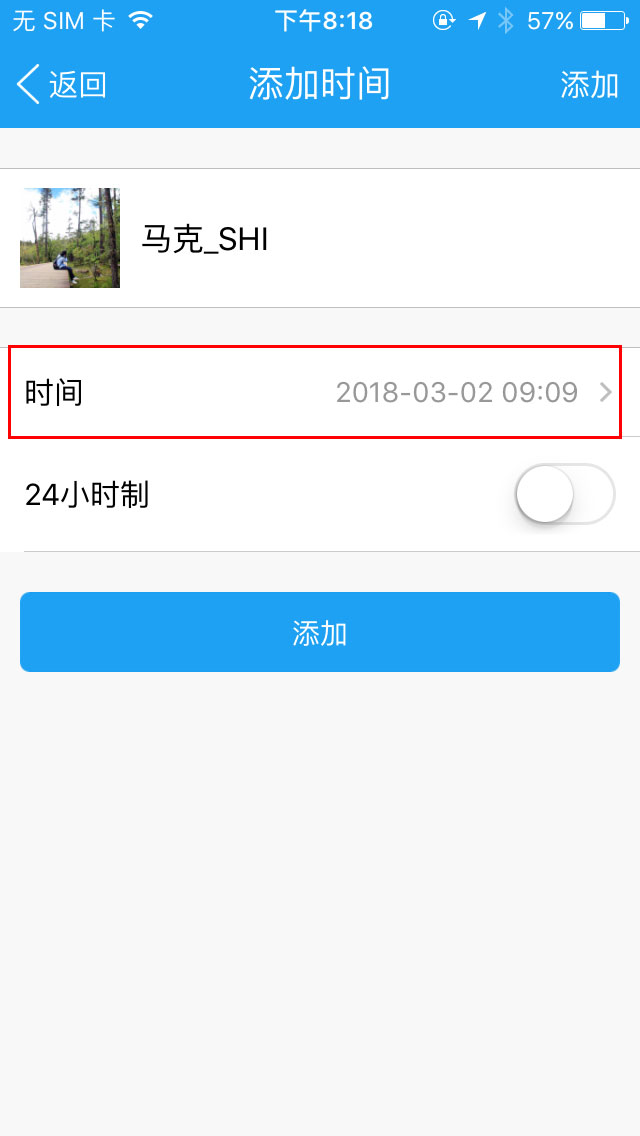Tap the large blue 添加 button
640x1136 pixels.
[x=320, y=632]
